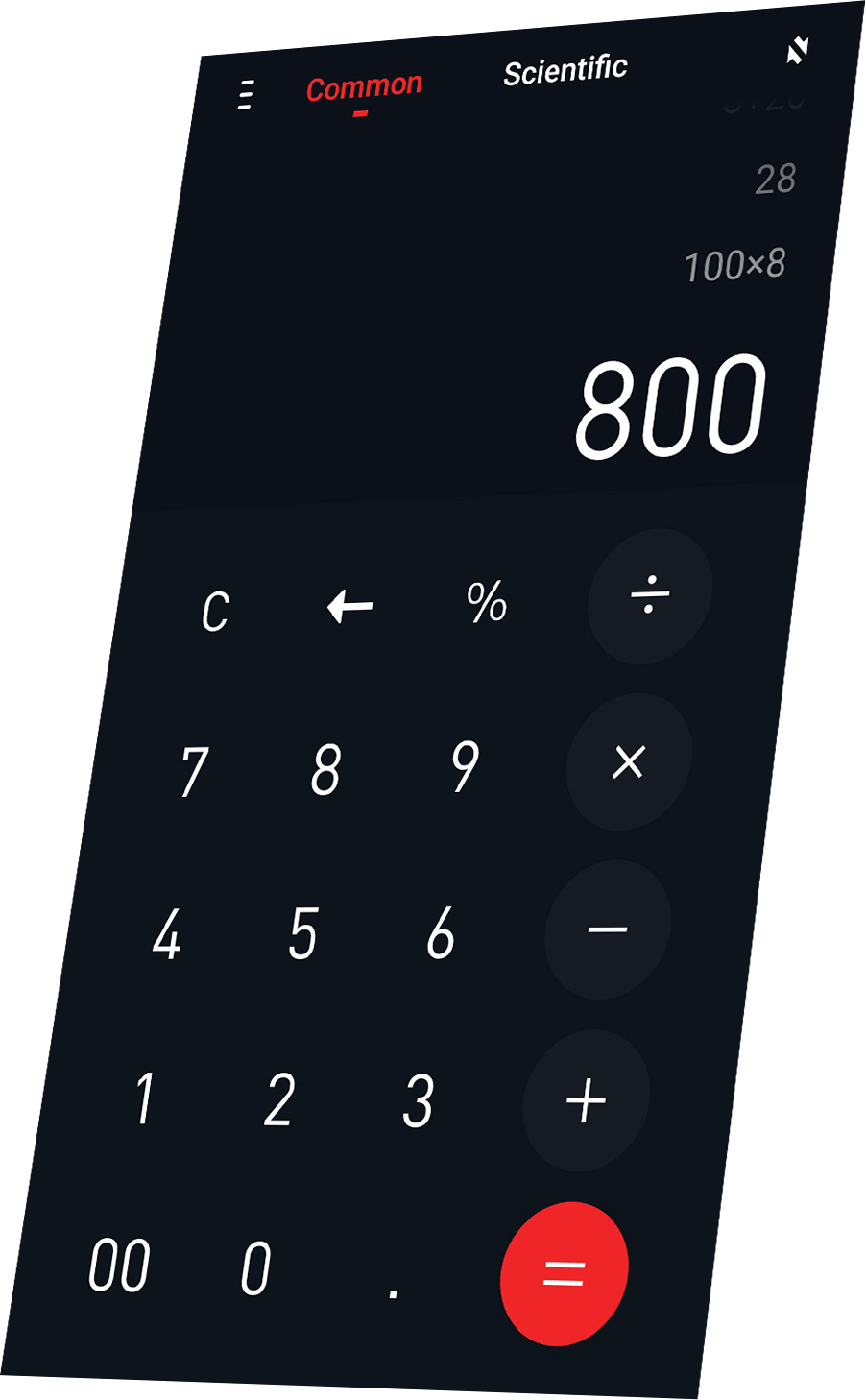Open the hamburger menu
Screen dimensions: 866x1400
tap(246, 95)
